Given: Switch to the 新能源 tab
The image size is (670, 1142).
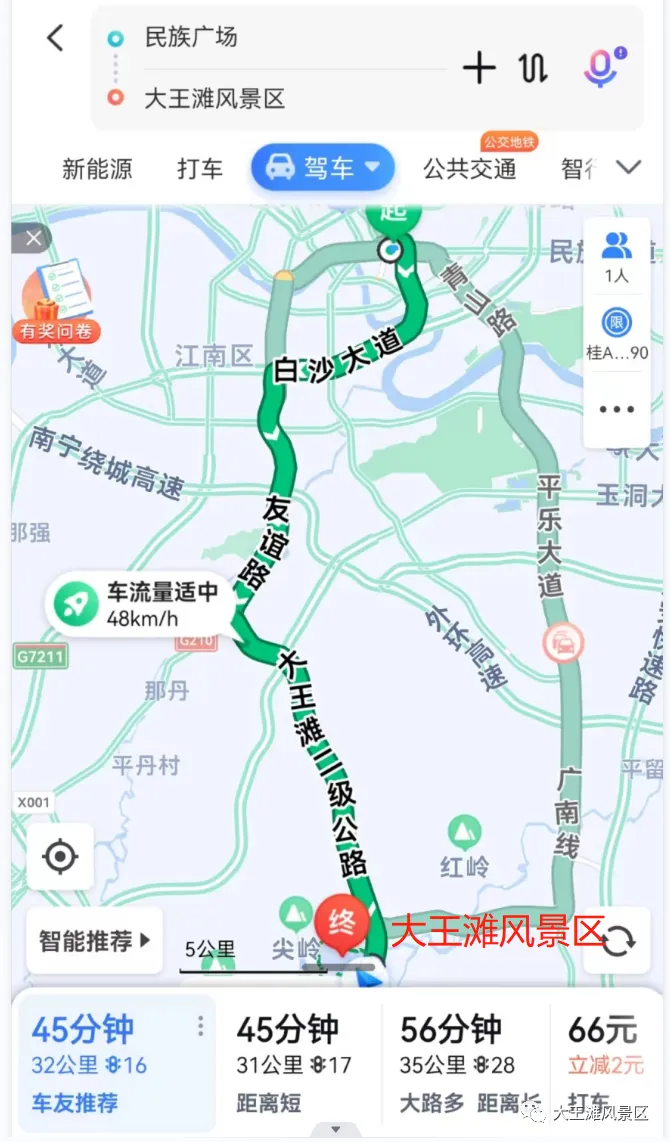Looking at the screenshot, I should 97,169.
